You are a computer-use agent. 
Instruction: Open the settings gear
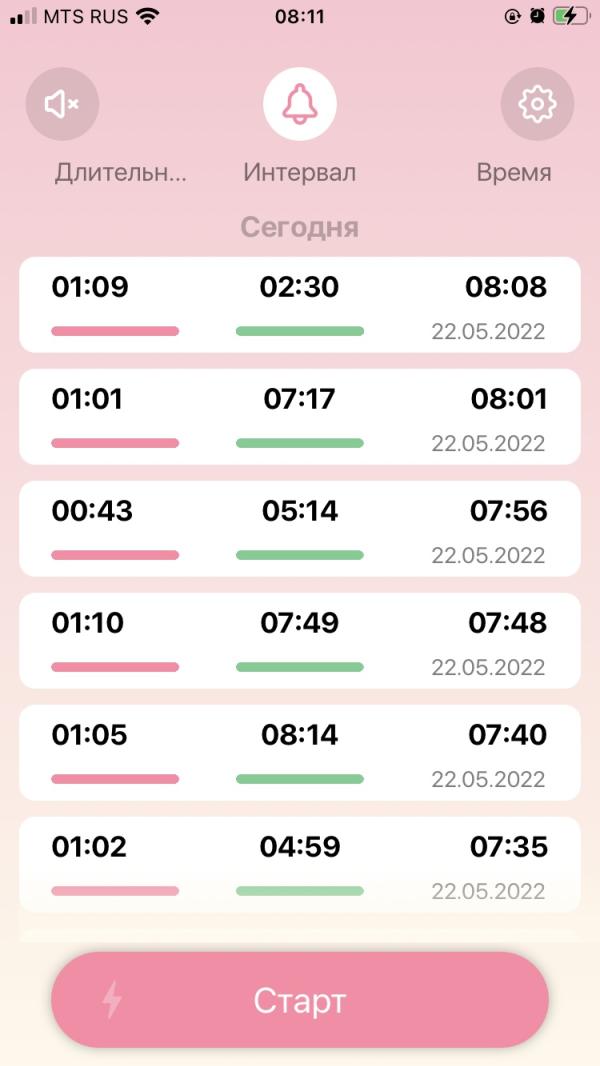[537, 103]
